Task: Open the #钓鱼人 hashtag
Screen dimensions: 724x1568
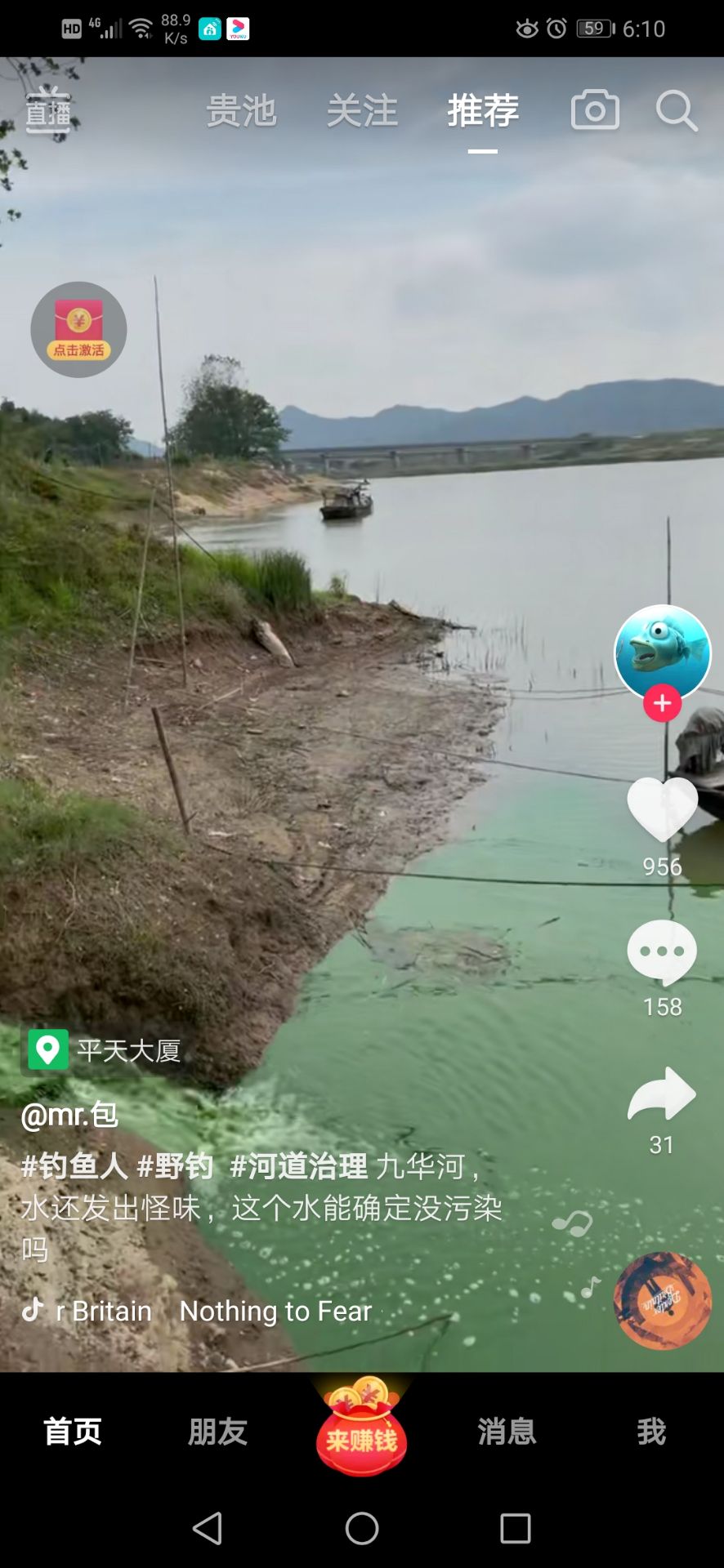Action: [x=74, y=1166]
